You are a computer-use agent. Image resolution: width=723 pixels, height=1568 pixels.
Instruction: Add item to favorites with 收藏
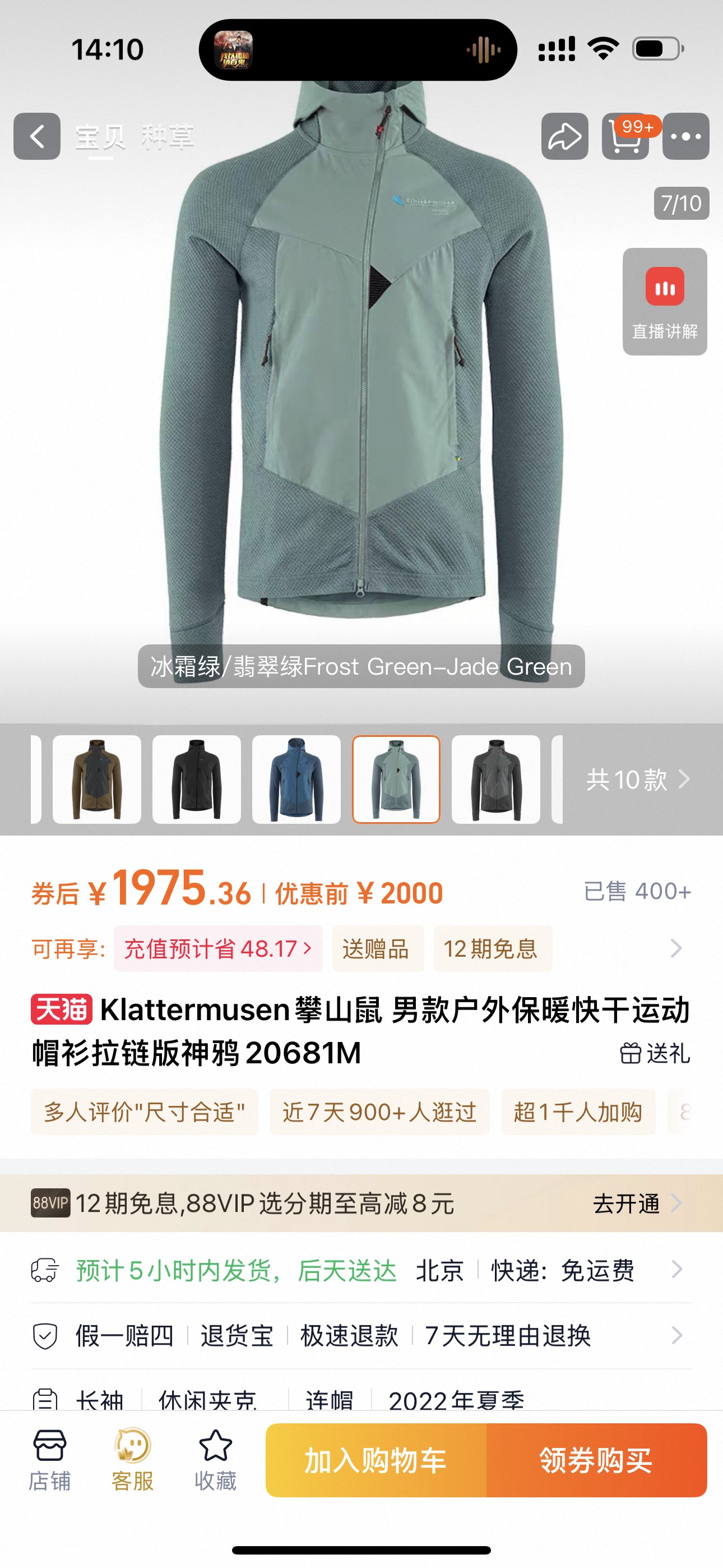tap(215, 1460)
